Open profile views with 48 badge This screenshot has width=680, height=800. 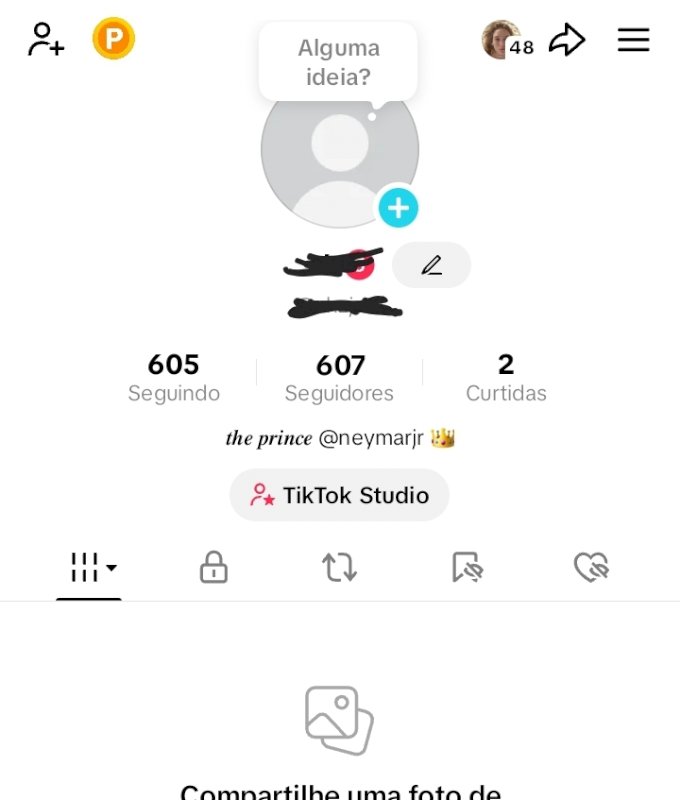(x=507, y=41)
